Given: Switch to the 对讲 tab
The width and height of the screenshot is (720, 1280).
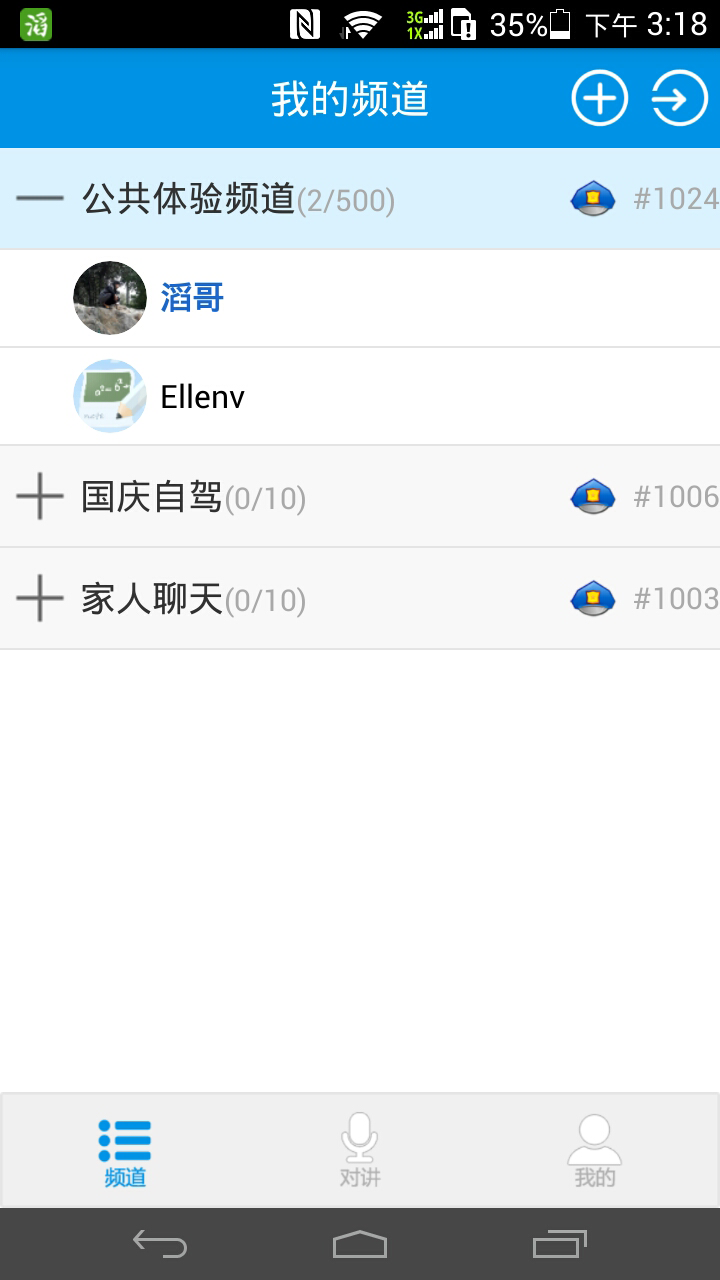Looking at the screenshot, I should pyautogui.click(x=359, y=1150).
